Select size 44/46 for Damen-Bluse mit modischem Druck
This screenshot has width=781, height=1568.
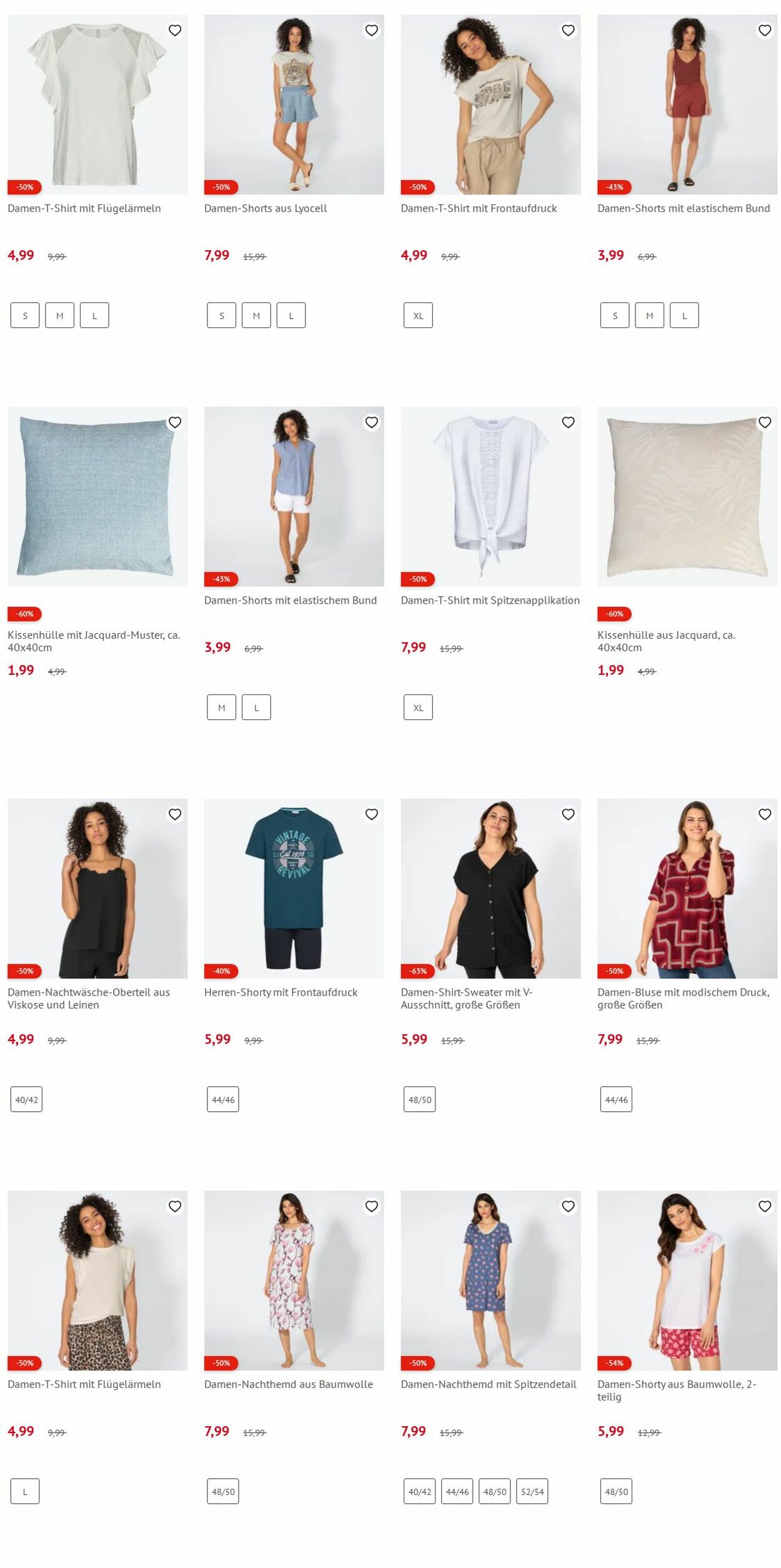coord(615,1100)
